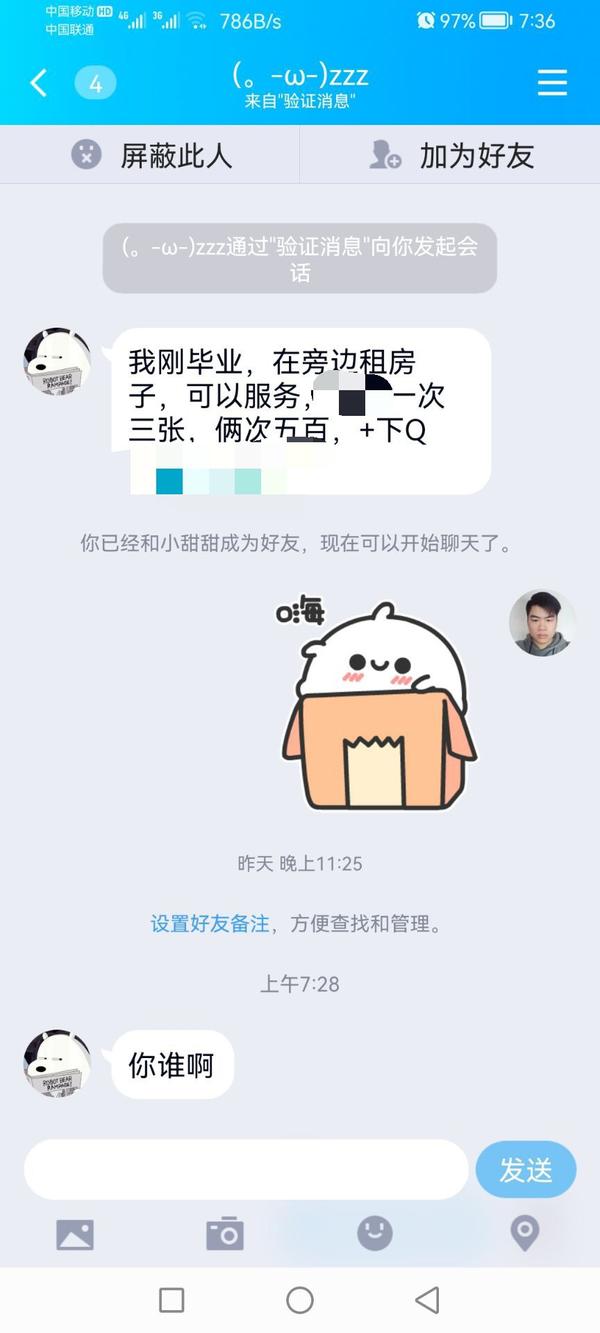
Task: Tap the system home button
Action: 300,1300
